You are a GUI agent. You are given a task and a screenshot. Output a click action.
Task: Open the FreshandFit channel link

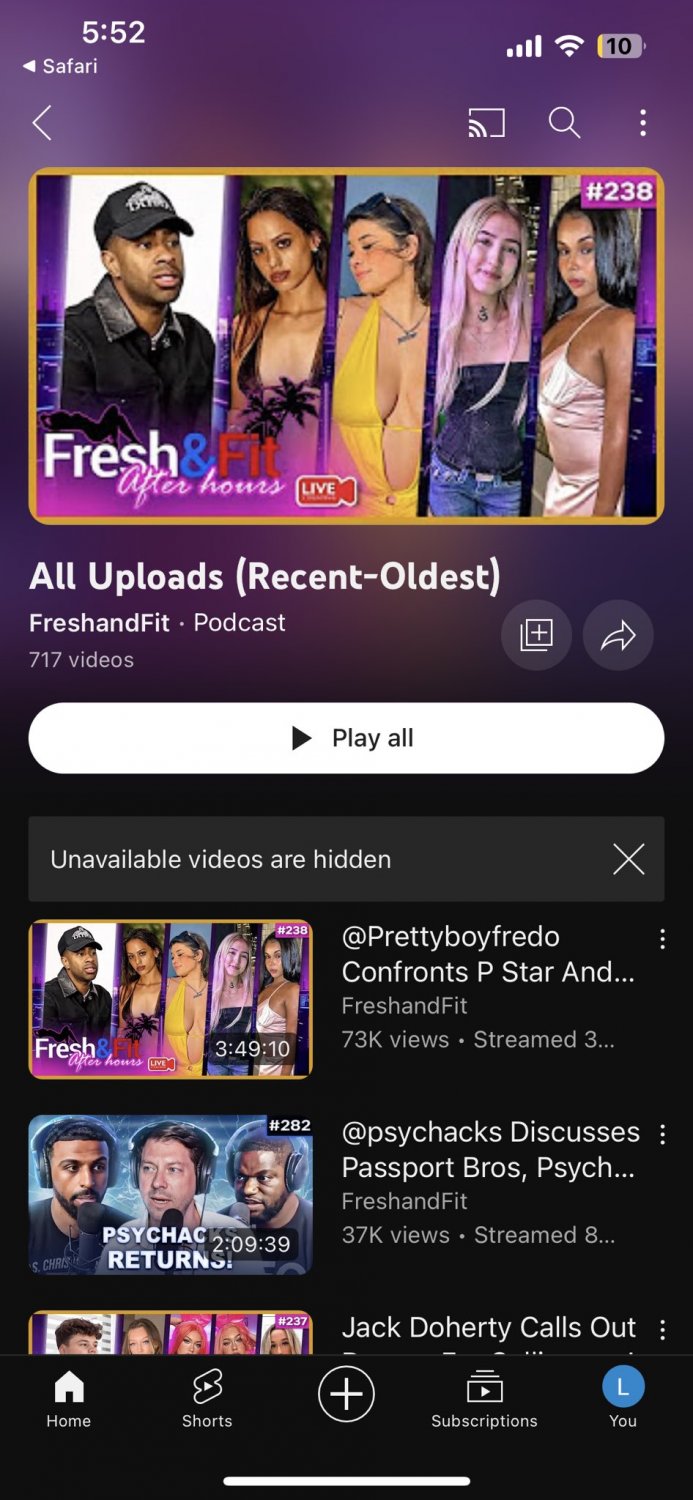click(x=99, y=622)
